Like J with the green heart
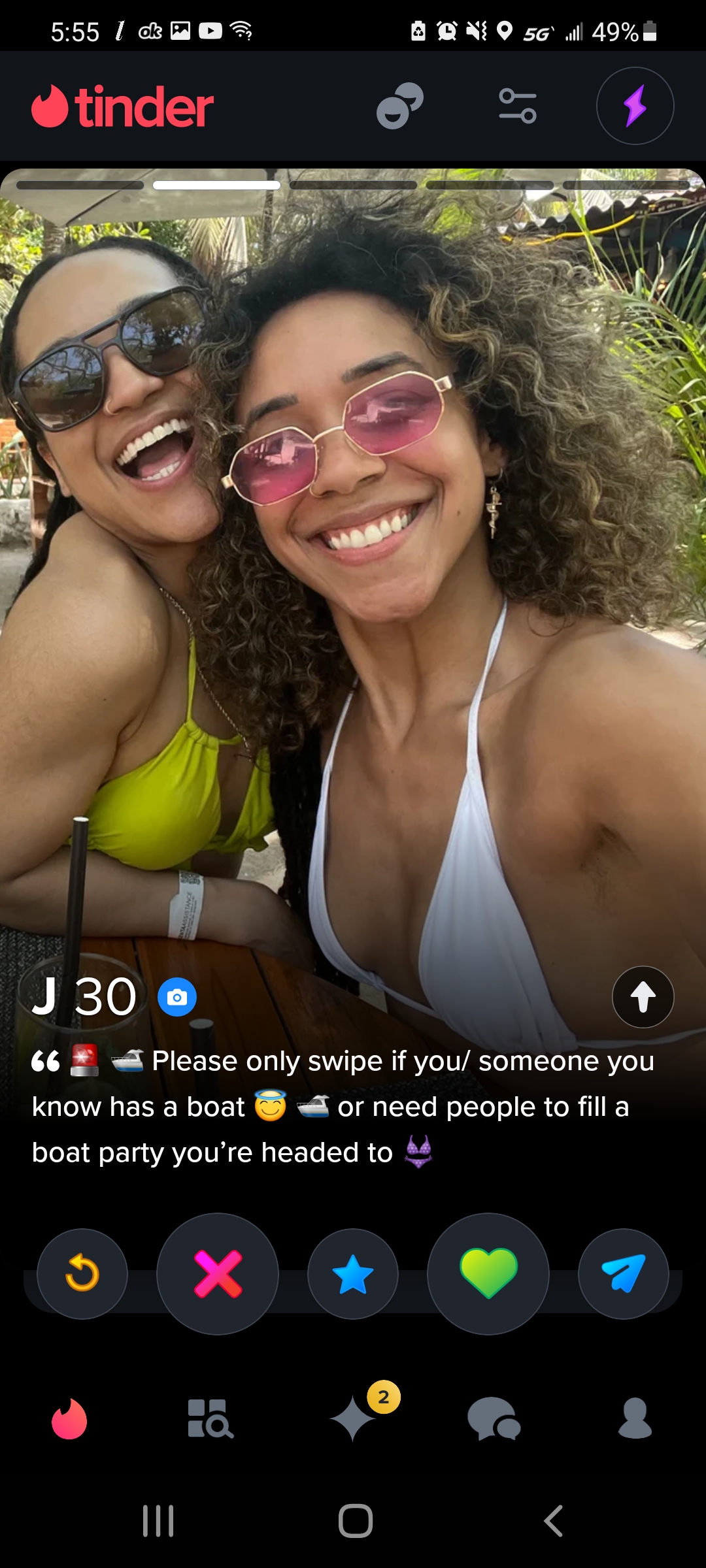Image resolution: width=706 pixels, height=1568 pixels. [x=488, y=1273]
